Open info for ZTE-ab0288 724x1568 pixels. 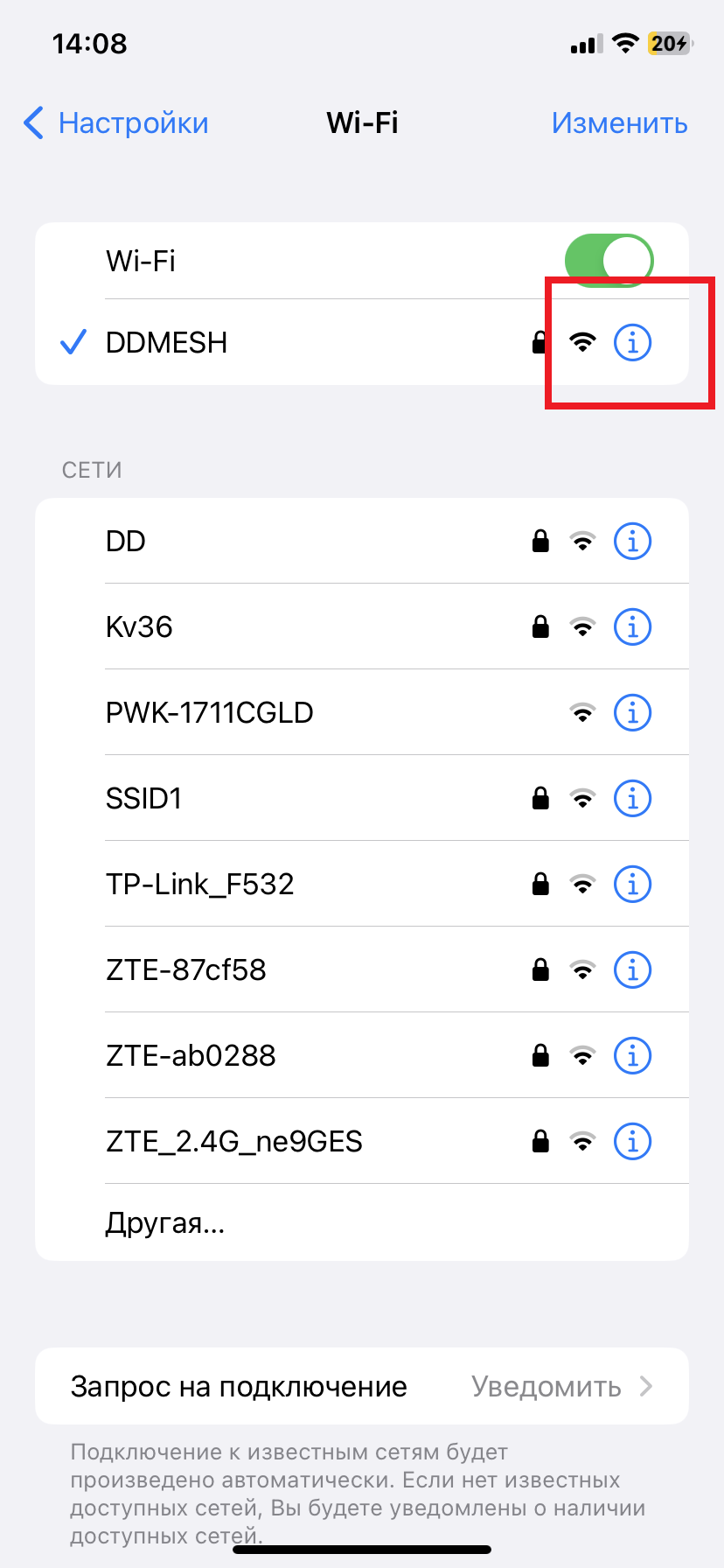coord(632,1055)
